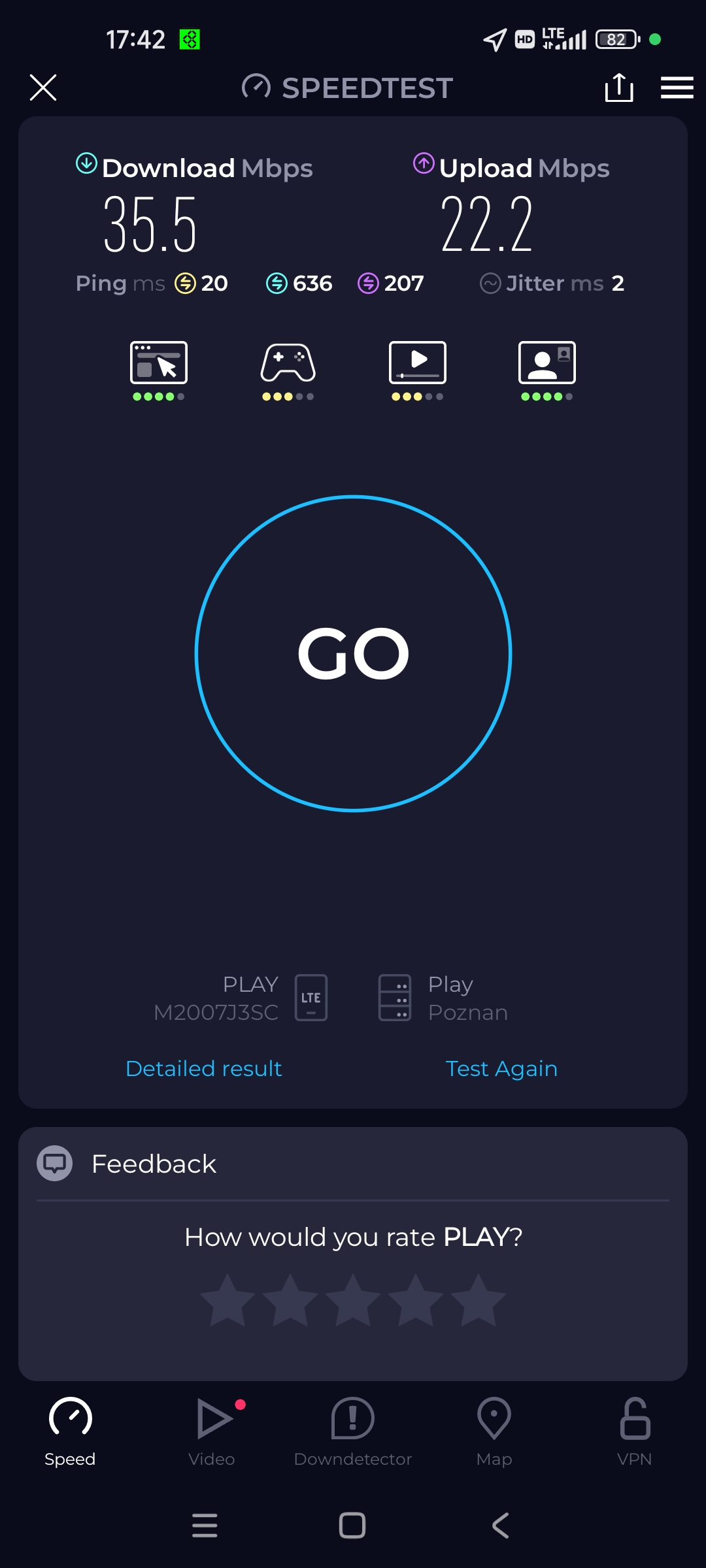View gaming experience rating

(288, 369)
